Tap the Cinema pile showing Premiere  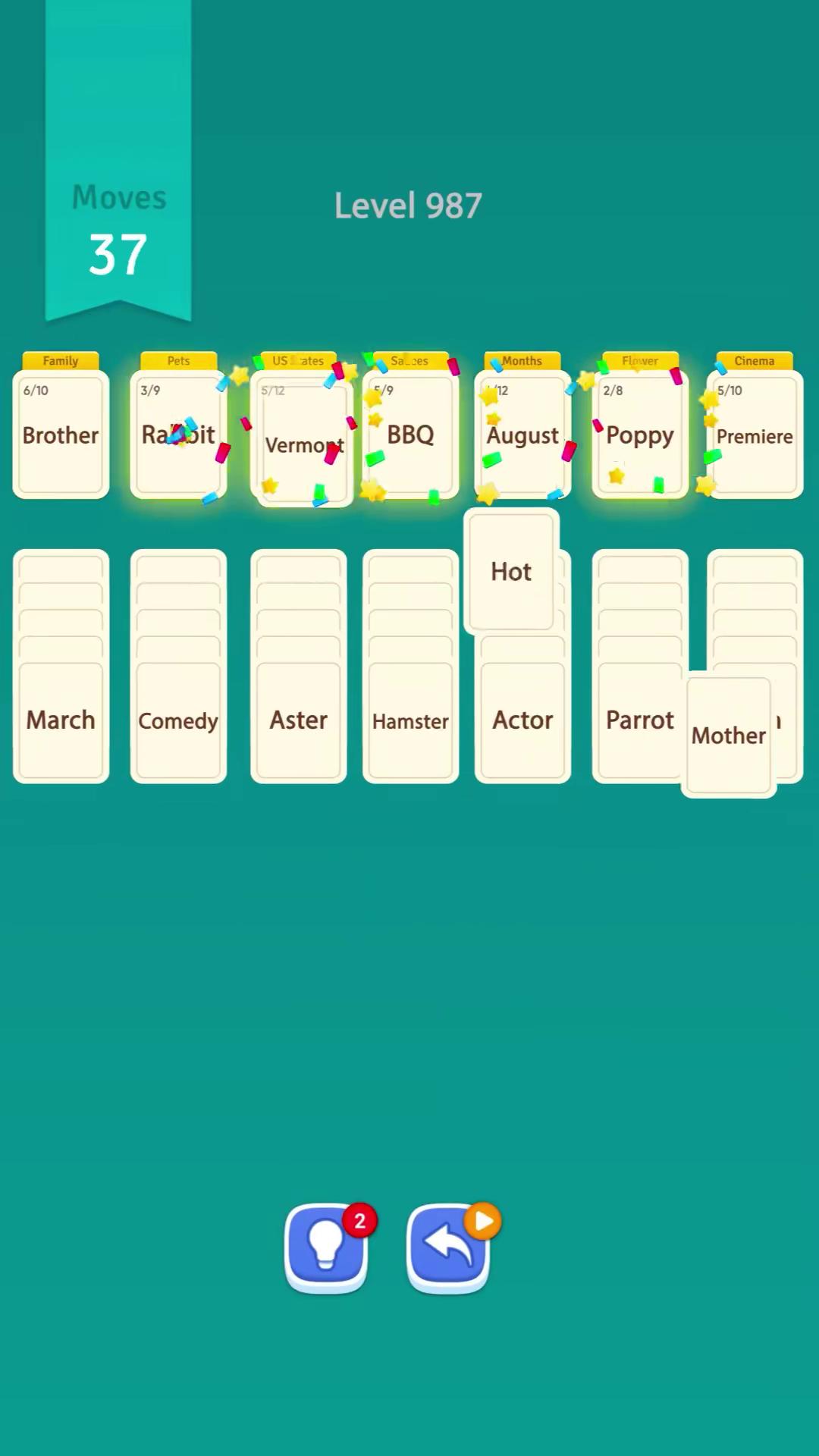755,425
